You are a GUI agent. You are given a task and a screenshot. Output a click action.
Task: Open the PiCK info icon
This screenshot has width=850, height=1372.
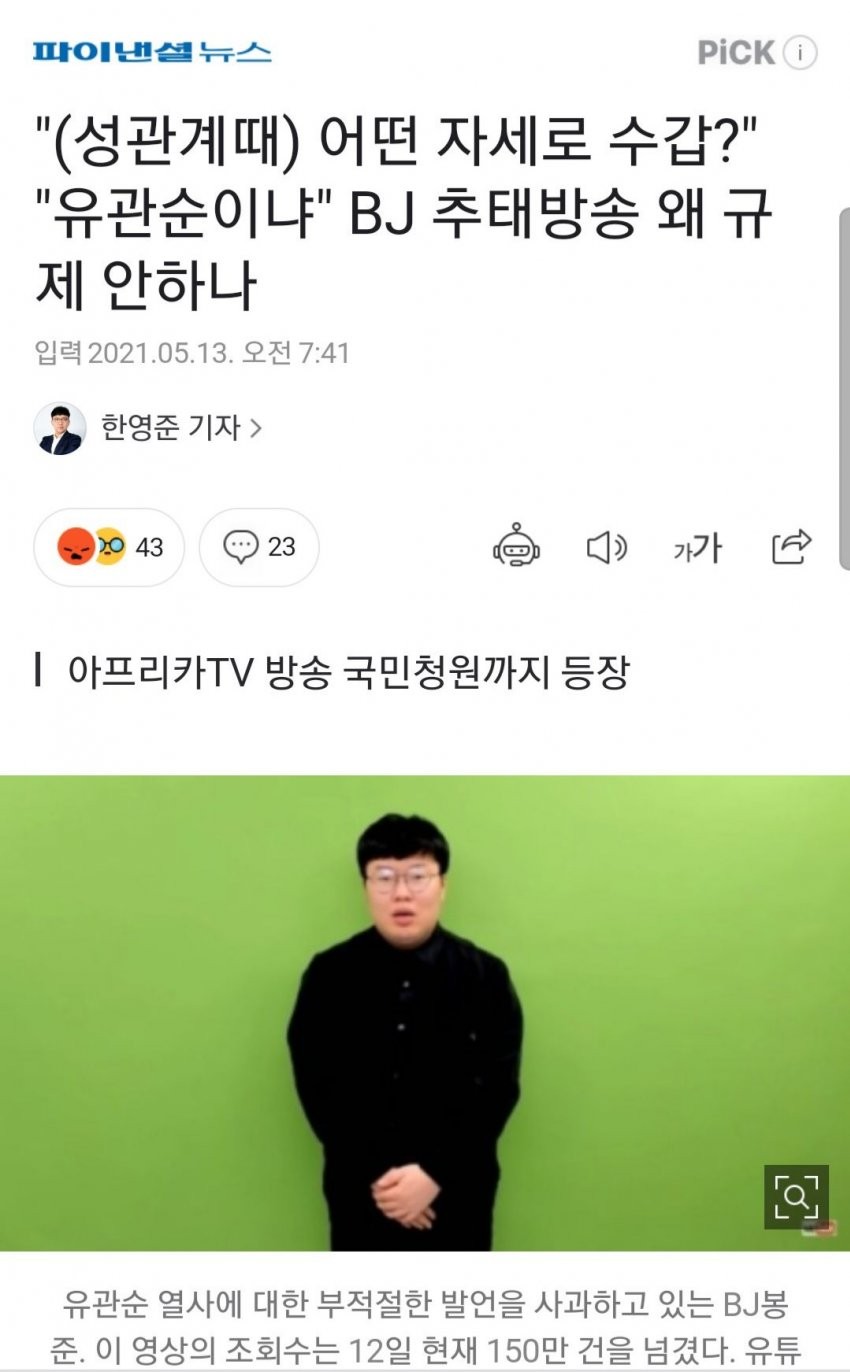[799, 53]
